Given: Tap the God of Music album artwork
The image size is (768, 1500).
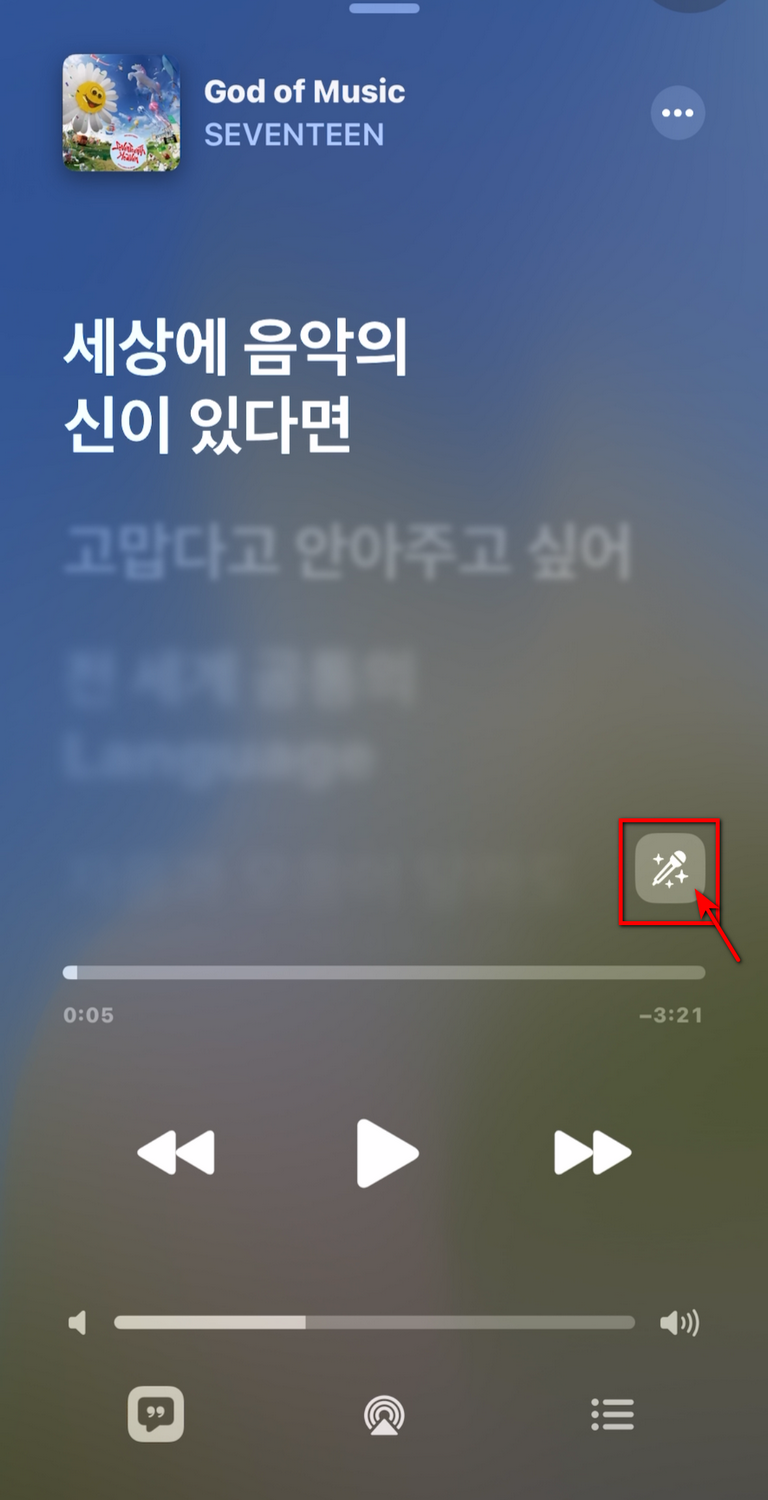Looking at the screenshot, I should coord(121,112).
